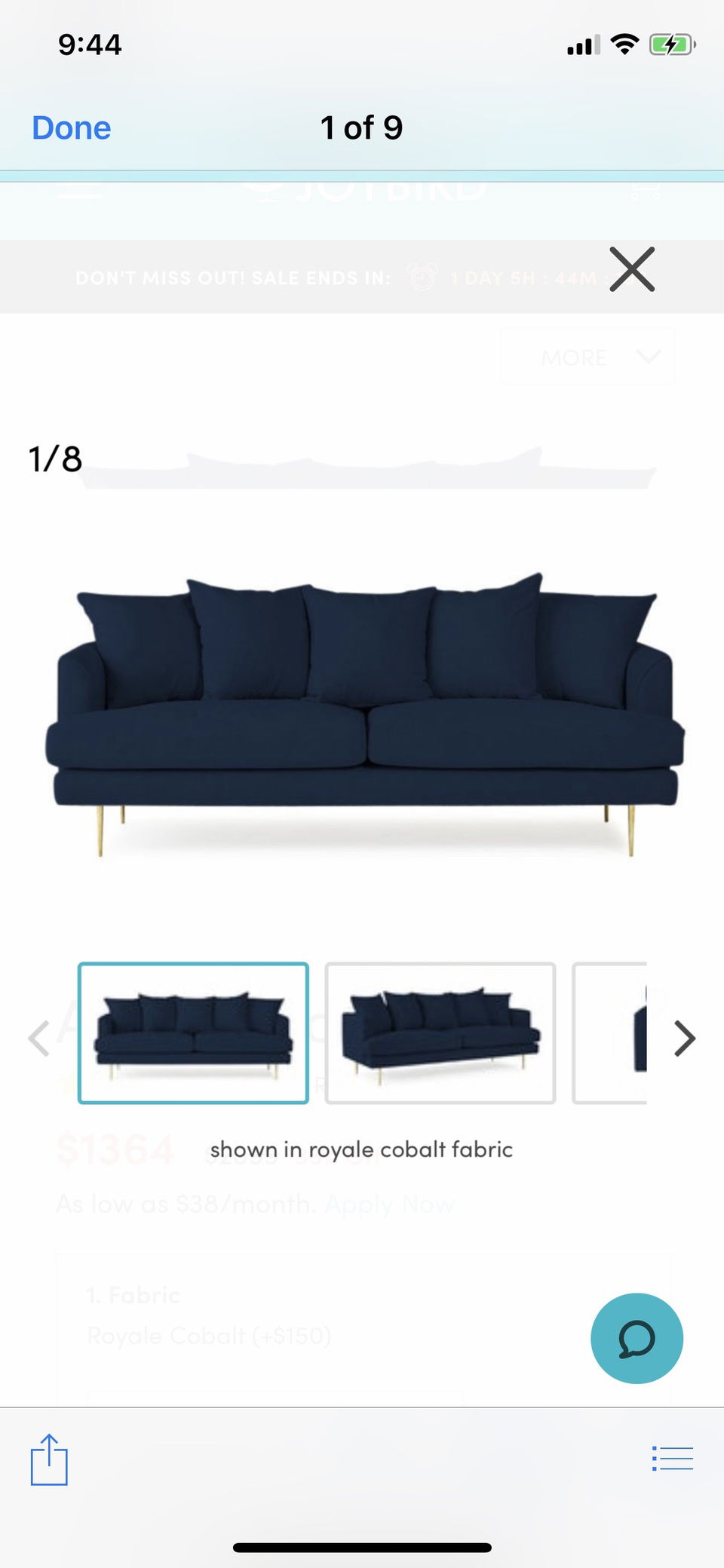This screenshot has height=1568, width=724.
Task: Select the angled-view sofa thumbnail
Action: [x=440, y=1033]
